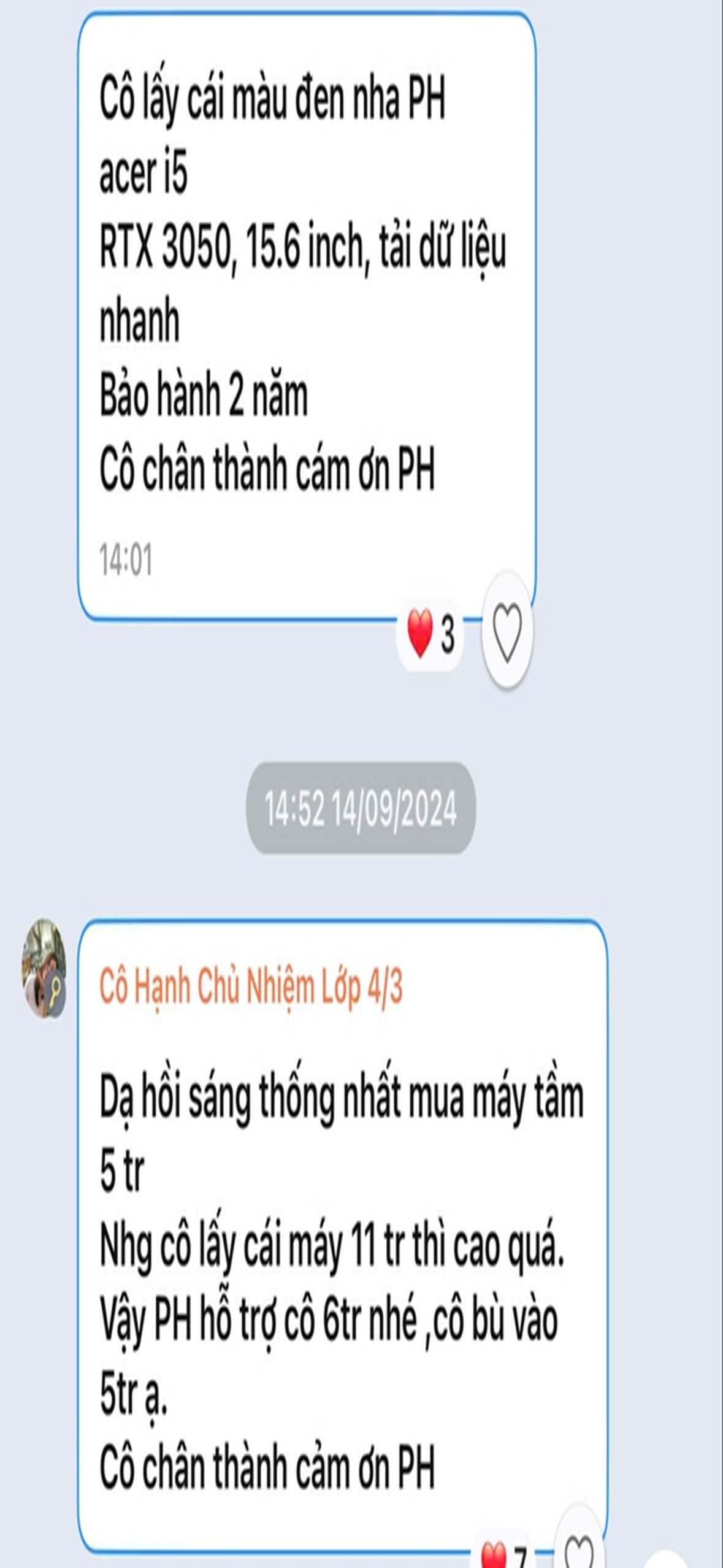React with heart on the acer i5 message
723x1568 pixels.
pyautogui.click(x=507, y=631)
